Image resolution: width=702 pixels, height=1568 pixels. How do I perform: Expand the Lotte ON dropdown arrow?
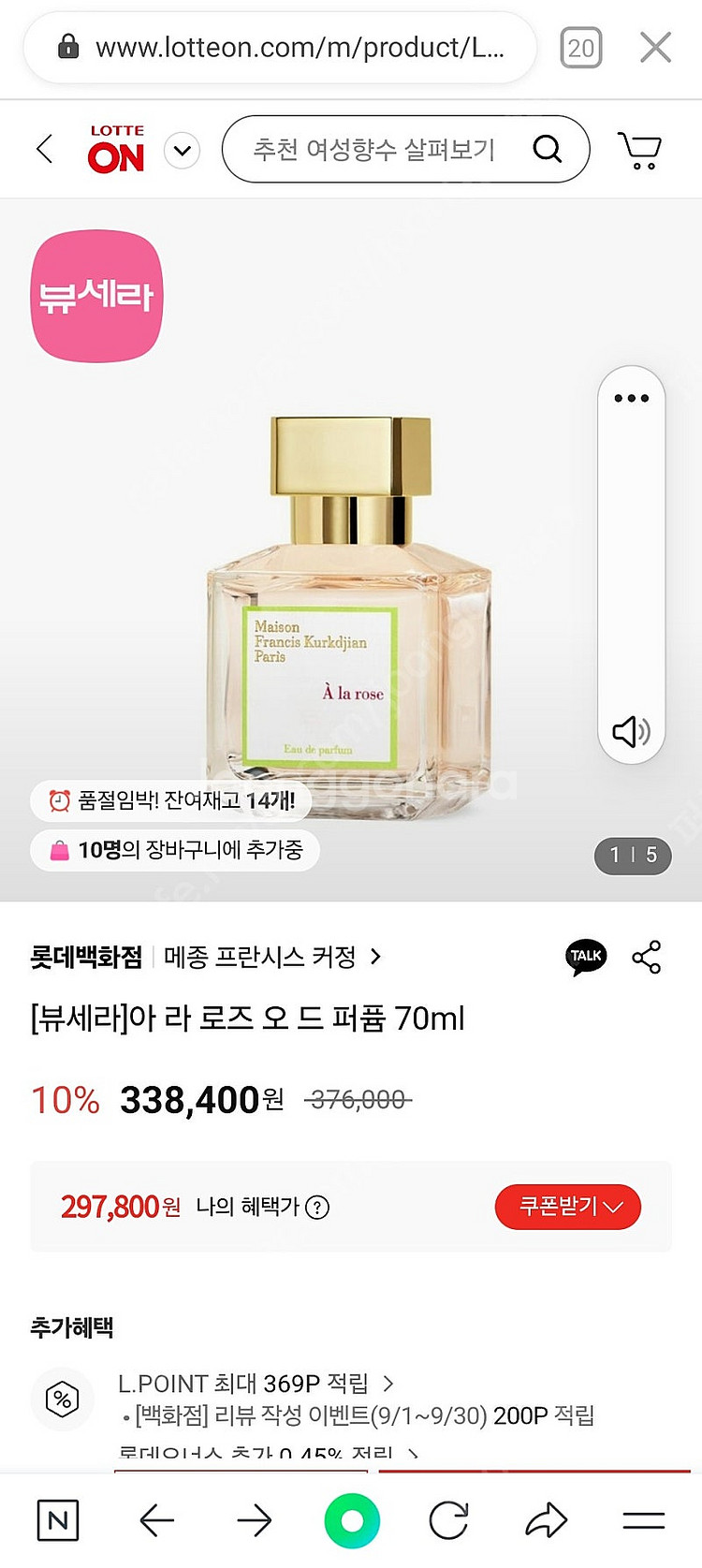(183, 150)
